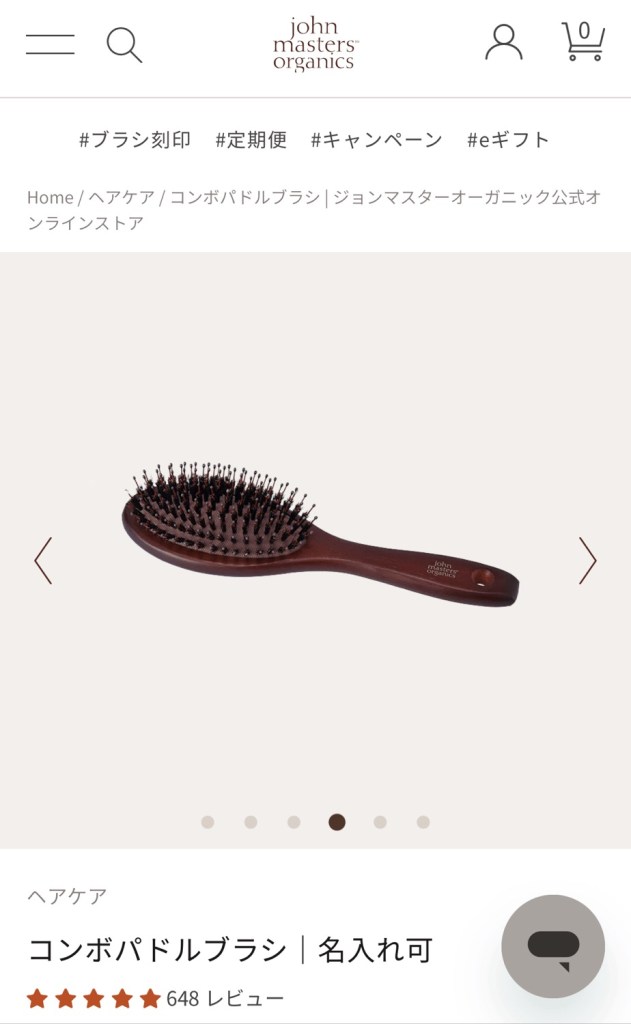Go to the john masters organics home
This screenshot has width=631, height=1024.
tap(315, 45)
